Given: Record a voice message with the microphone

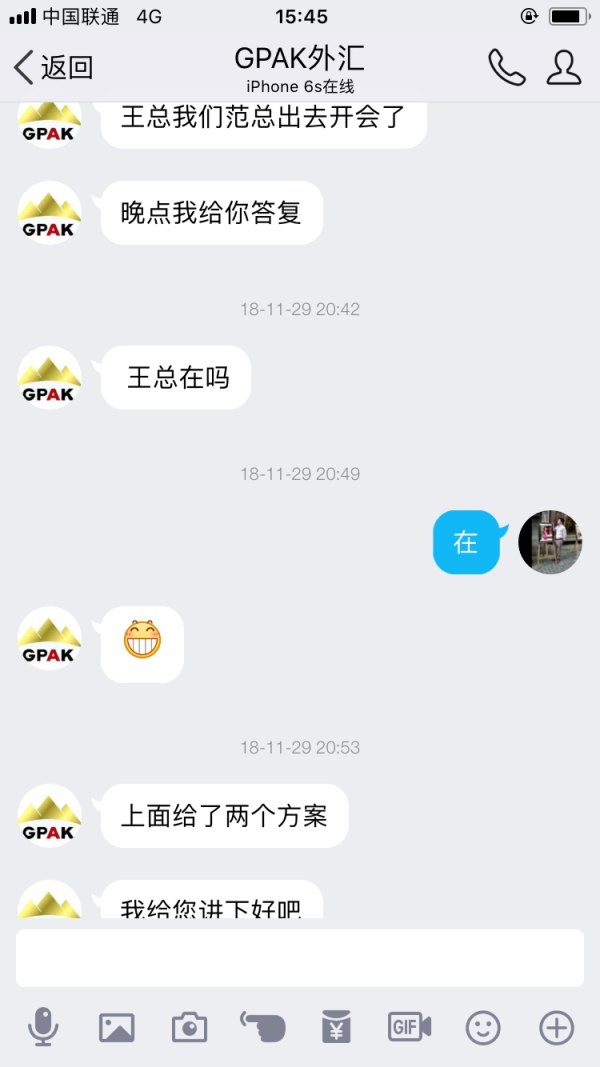Looking at the screenshot, I should (x=42, y=1027).
